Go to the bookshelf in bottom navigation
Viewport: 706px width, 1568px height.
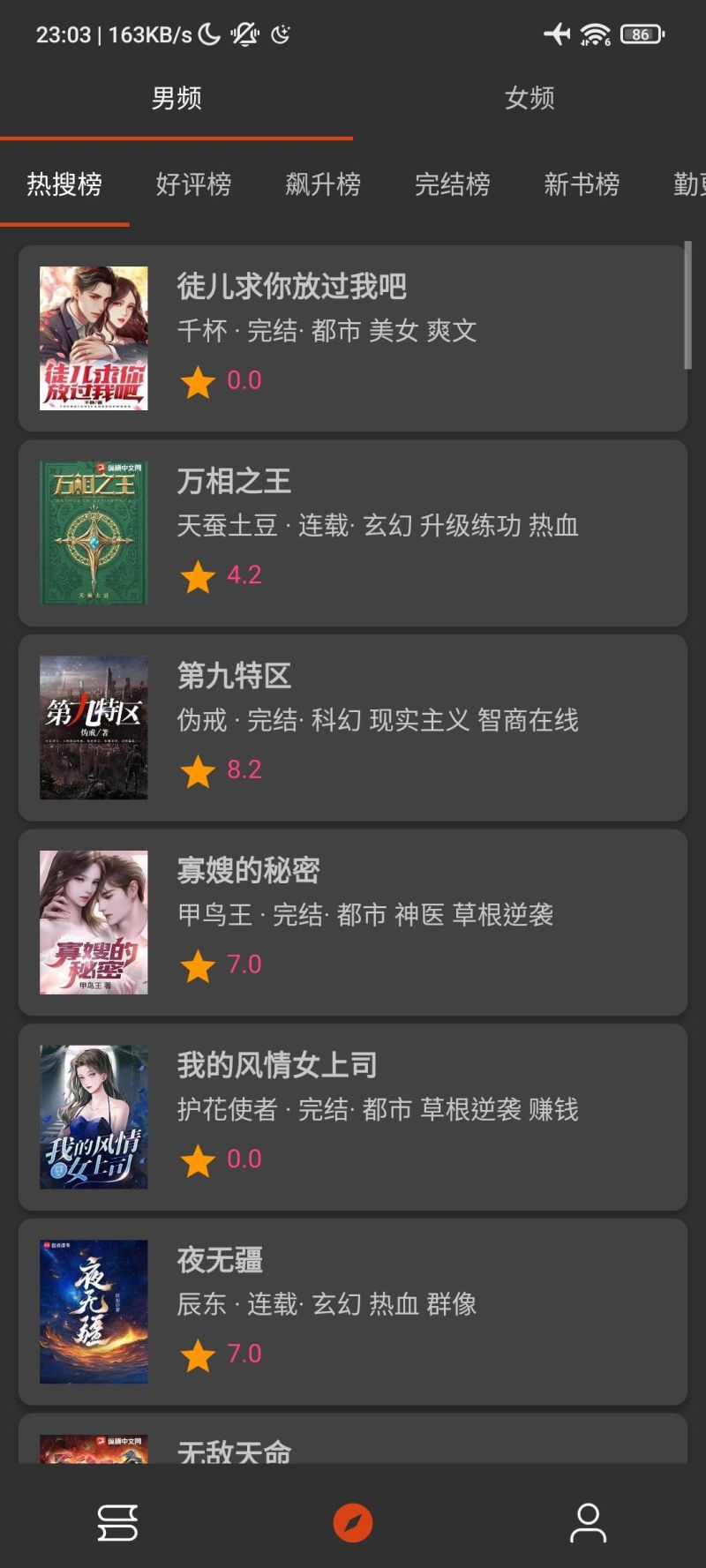click(x=117, y=1522)
